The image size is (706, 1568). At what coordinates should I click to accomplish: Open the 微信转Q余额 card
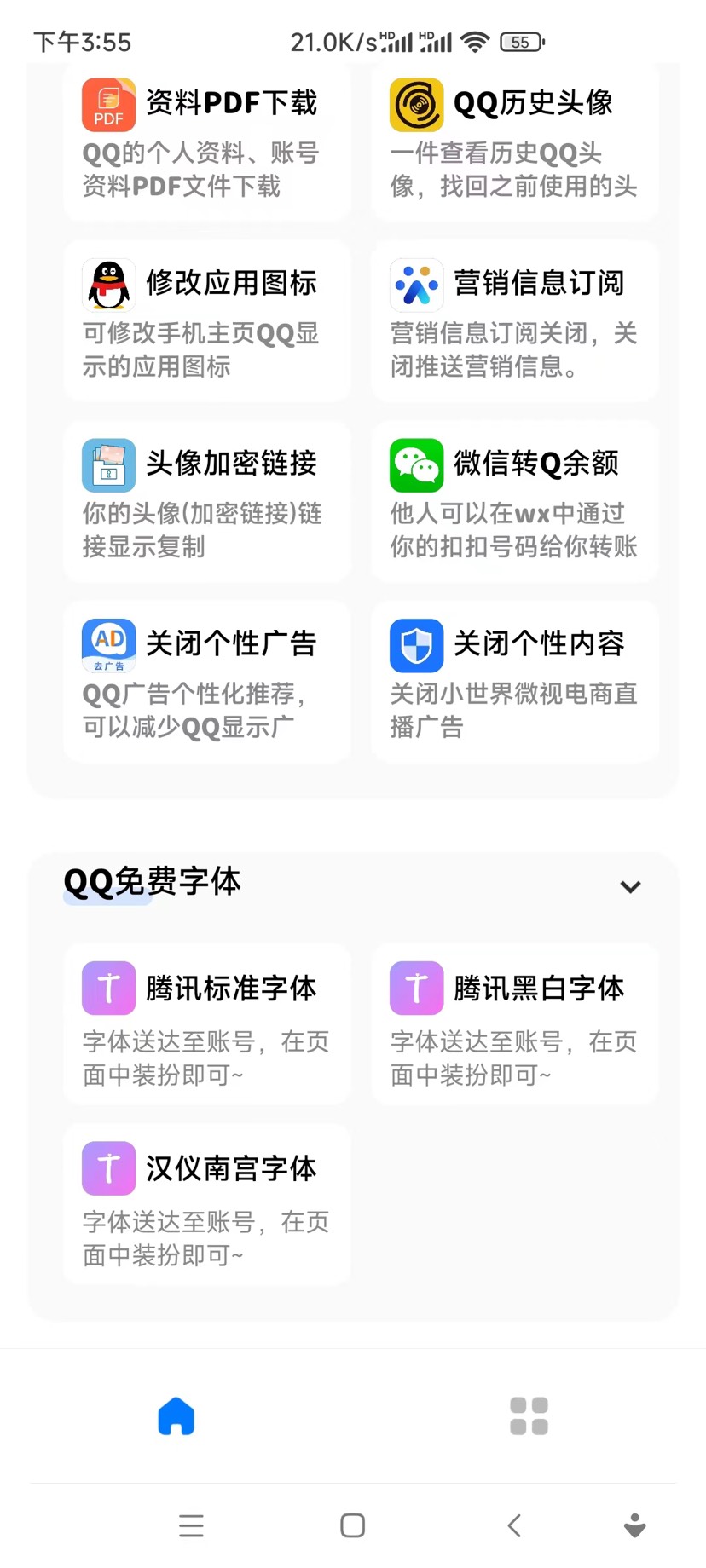tap(515, 501)
